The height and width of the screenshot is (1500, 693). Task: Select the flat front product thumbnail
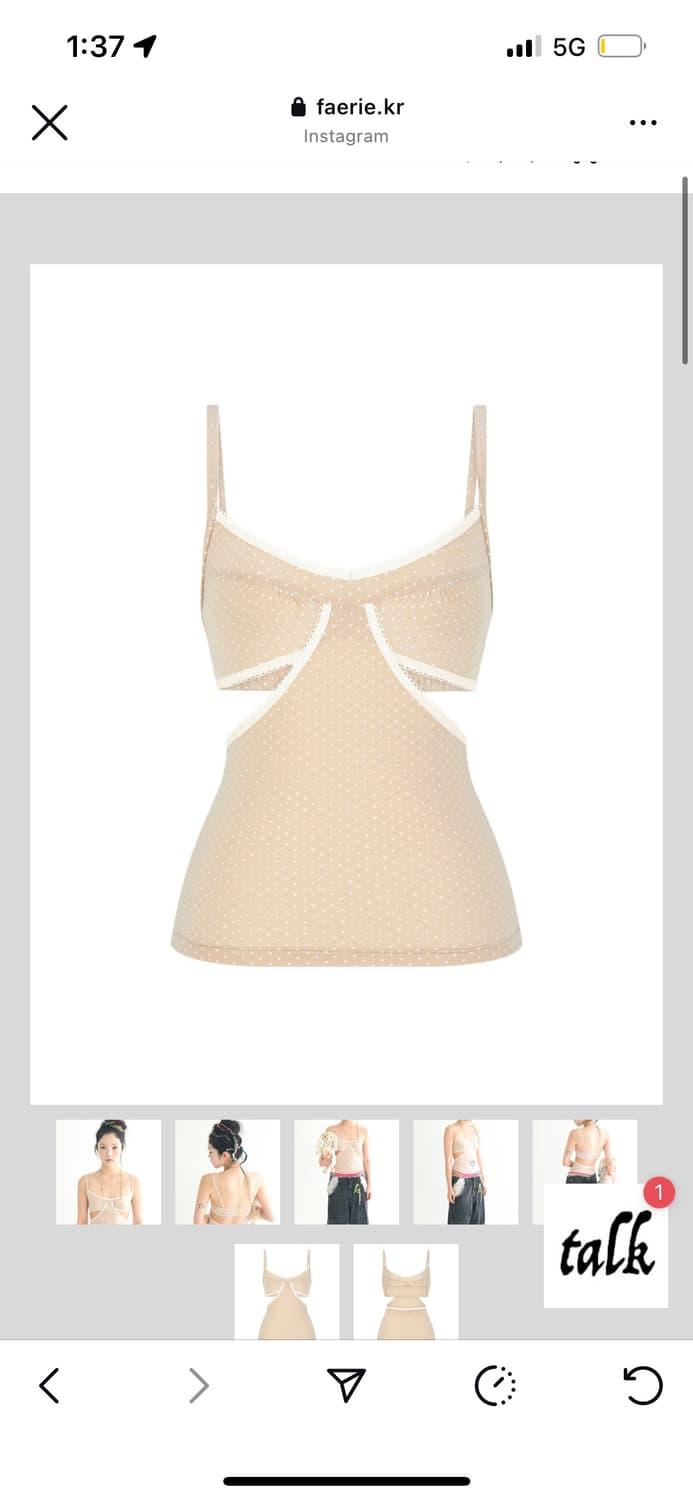coord(286,1291)
